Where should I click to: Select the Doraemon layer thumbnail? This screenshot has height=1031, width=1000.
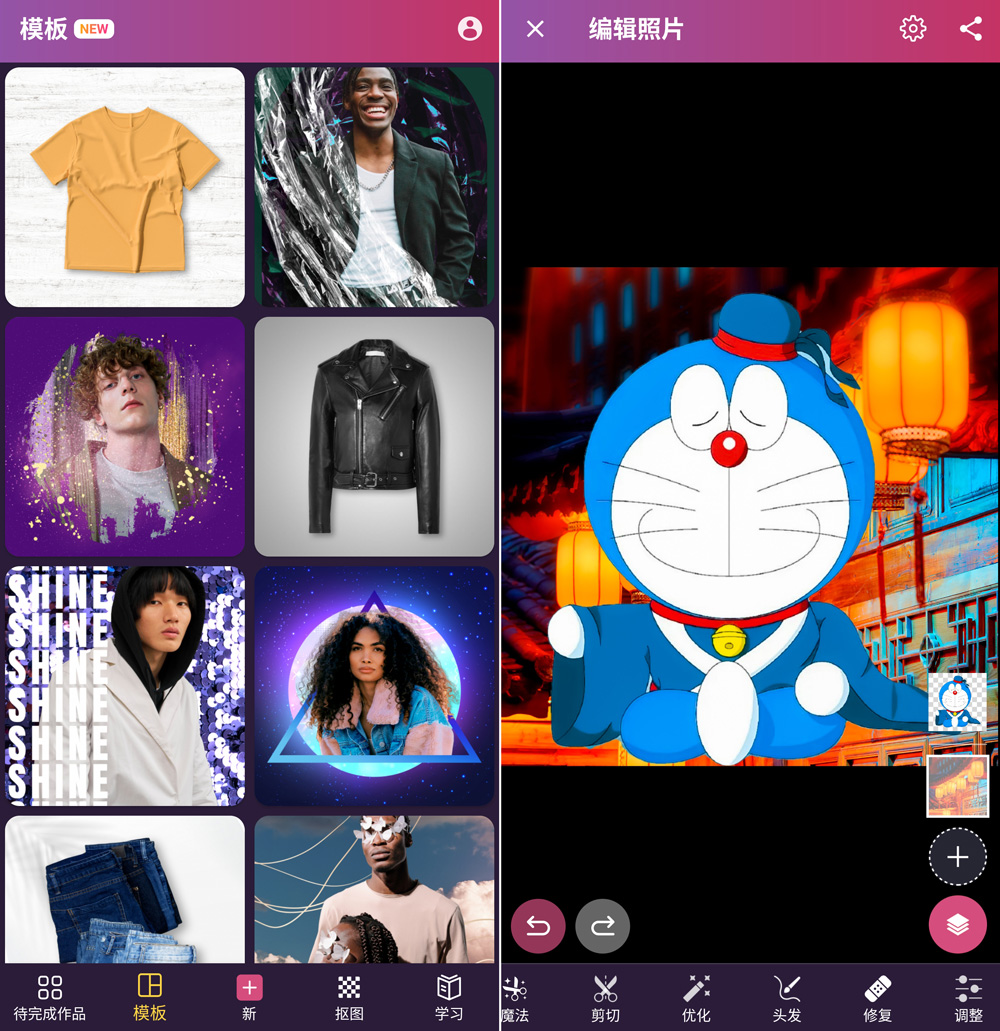pyautogui.click(x=957, y=702)
